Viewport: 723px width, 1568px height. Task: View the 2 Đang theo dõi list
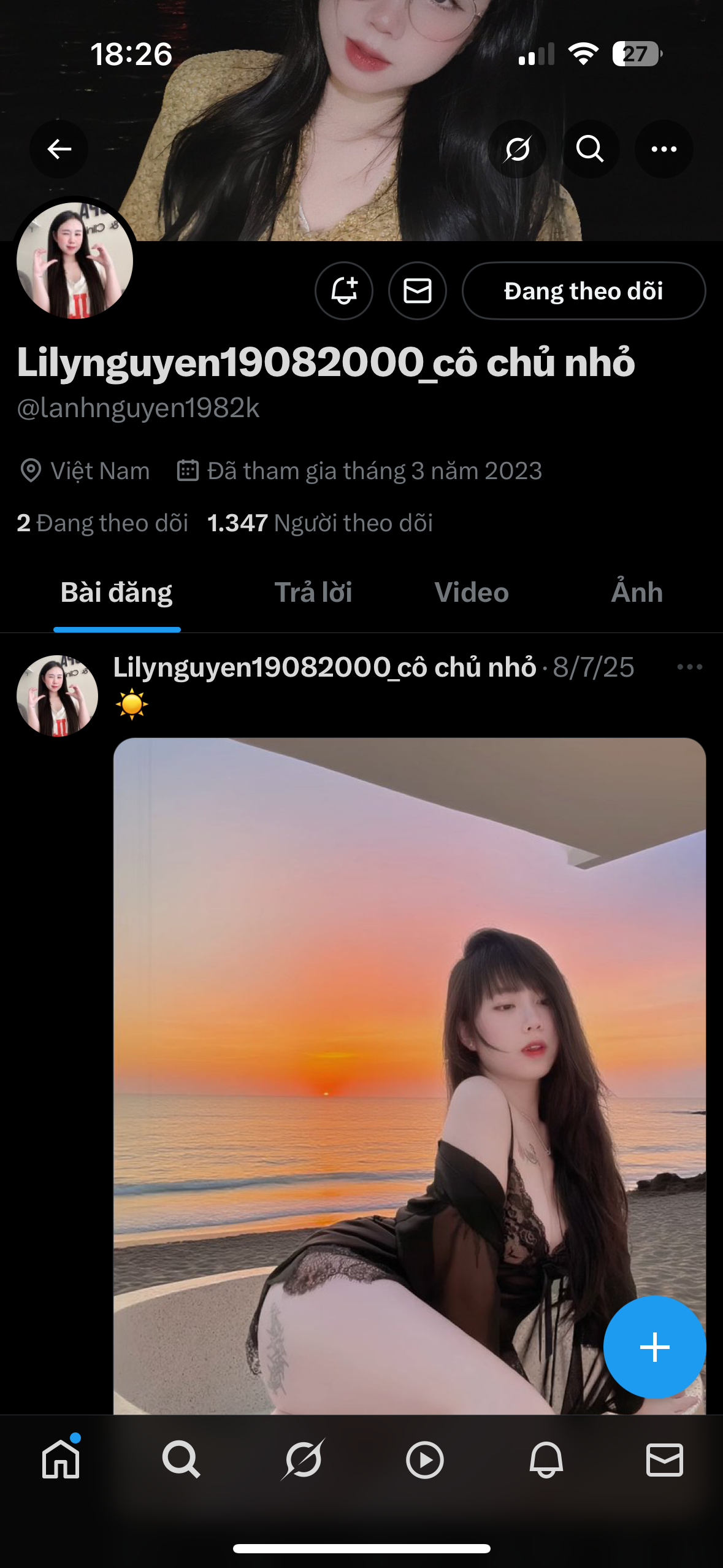tap(102, 523)
